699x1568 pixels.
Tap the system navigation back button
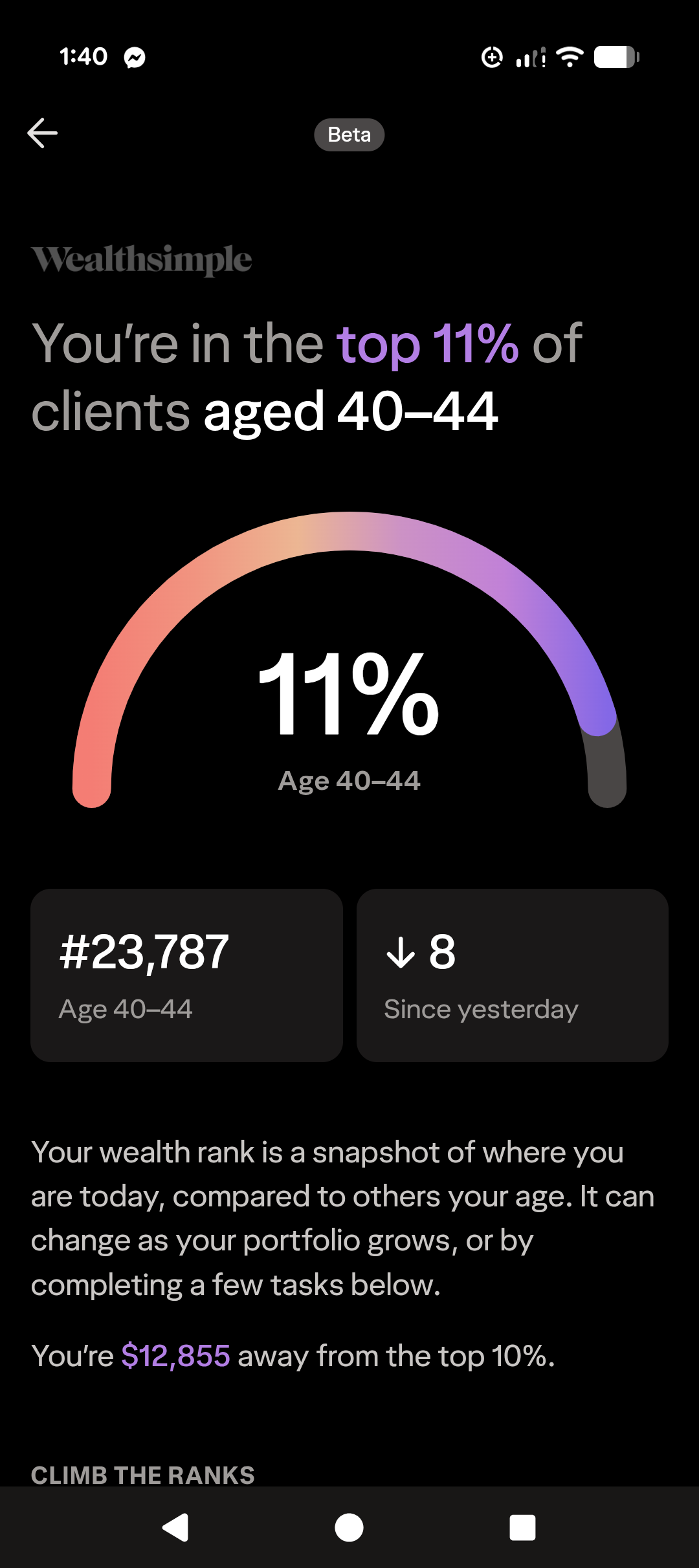coord(175,1528)
